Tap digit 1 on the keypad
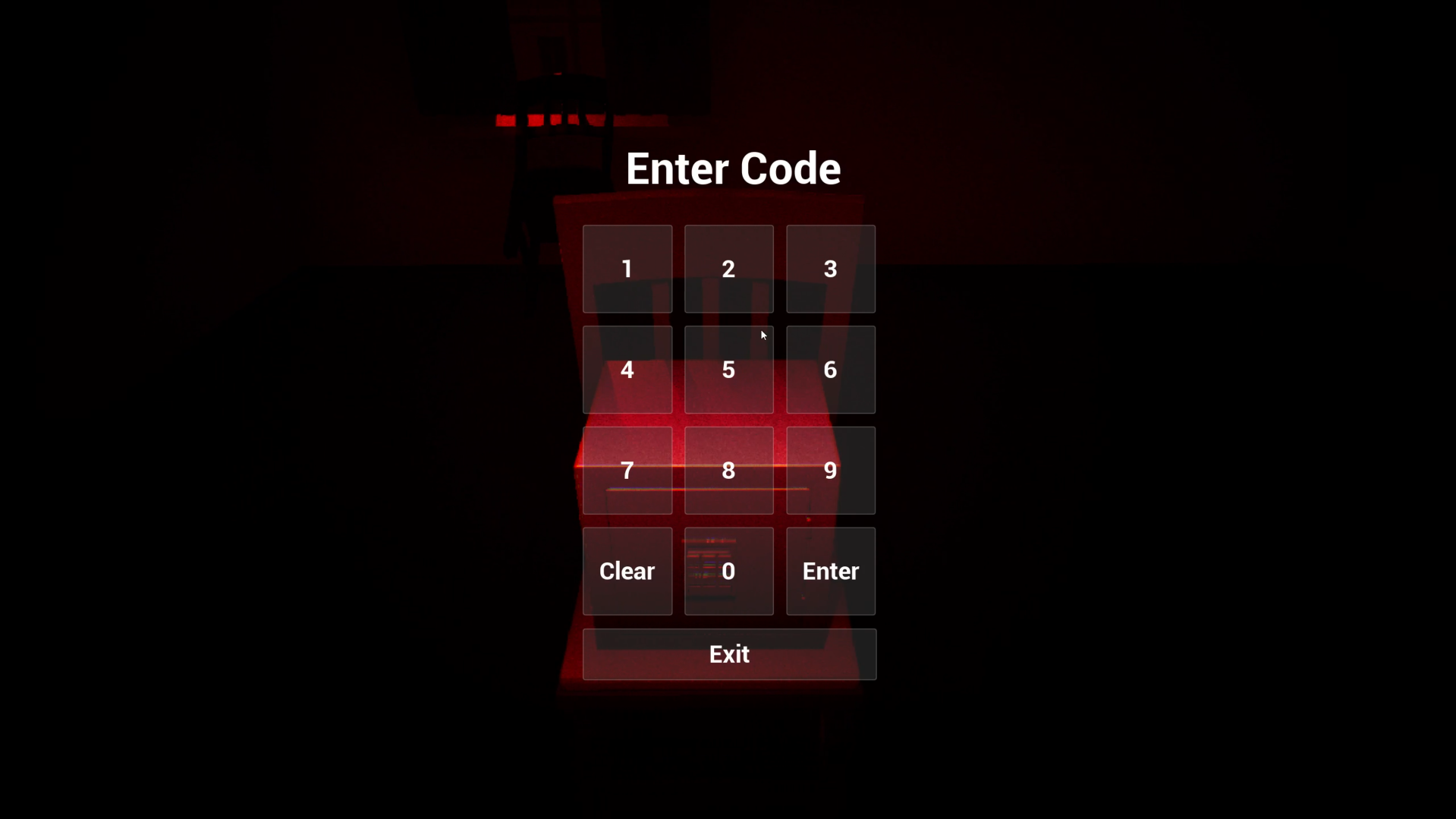Viewport: 1456px width, 819px height. [627, 269]
